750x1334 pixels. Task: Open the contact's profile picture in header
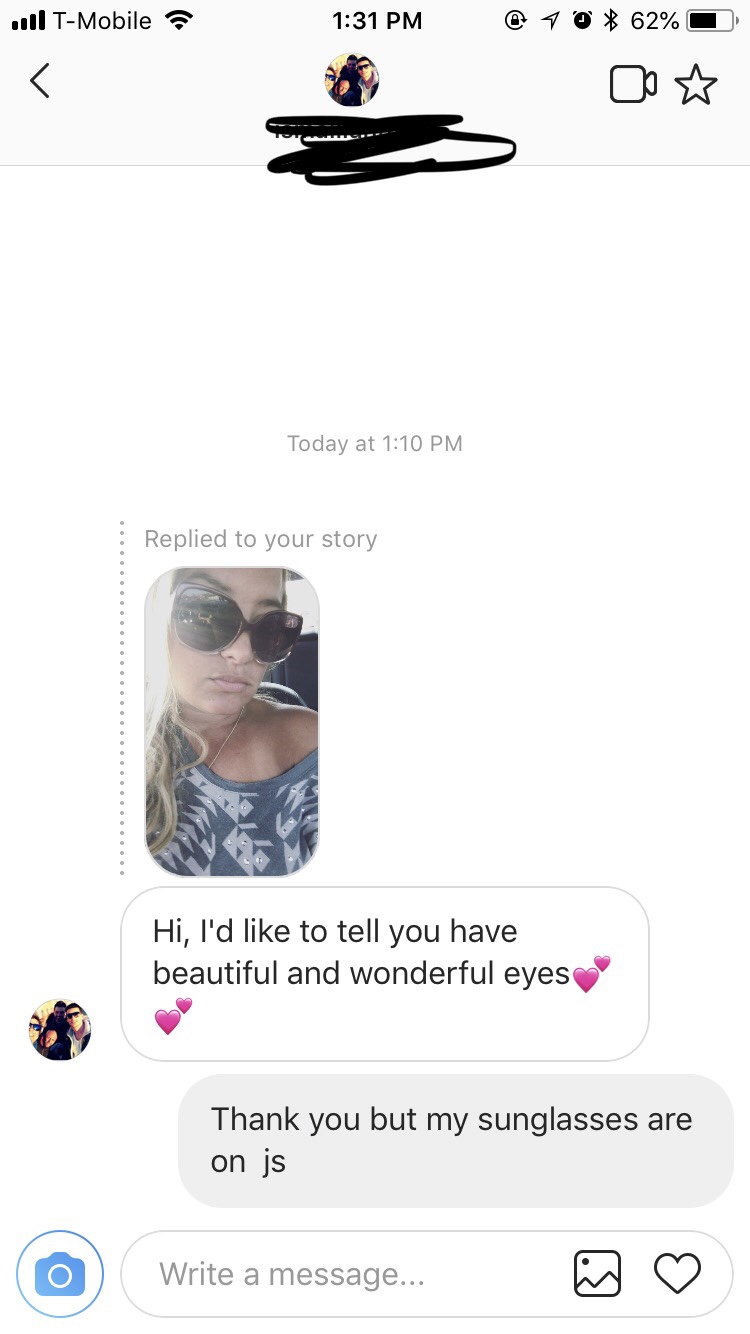[x=352, y=80]
